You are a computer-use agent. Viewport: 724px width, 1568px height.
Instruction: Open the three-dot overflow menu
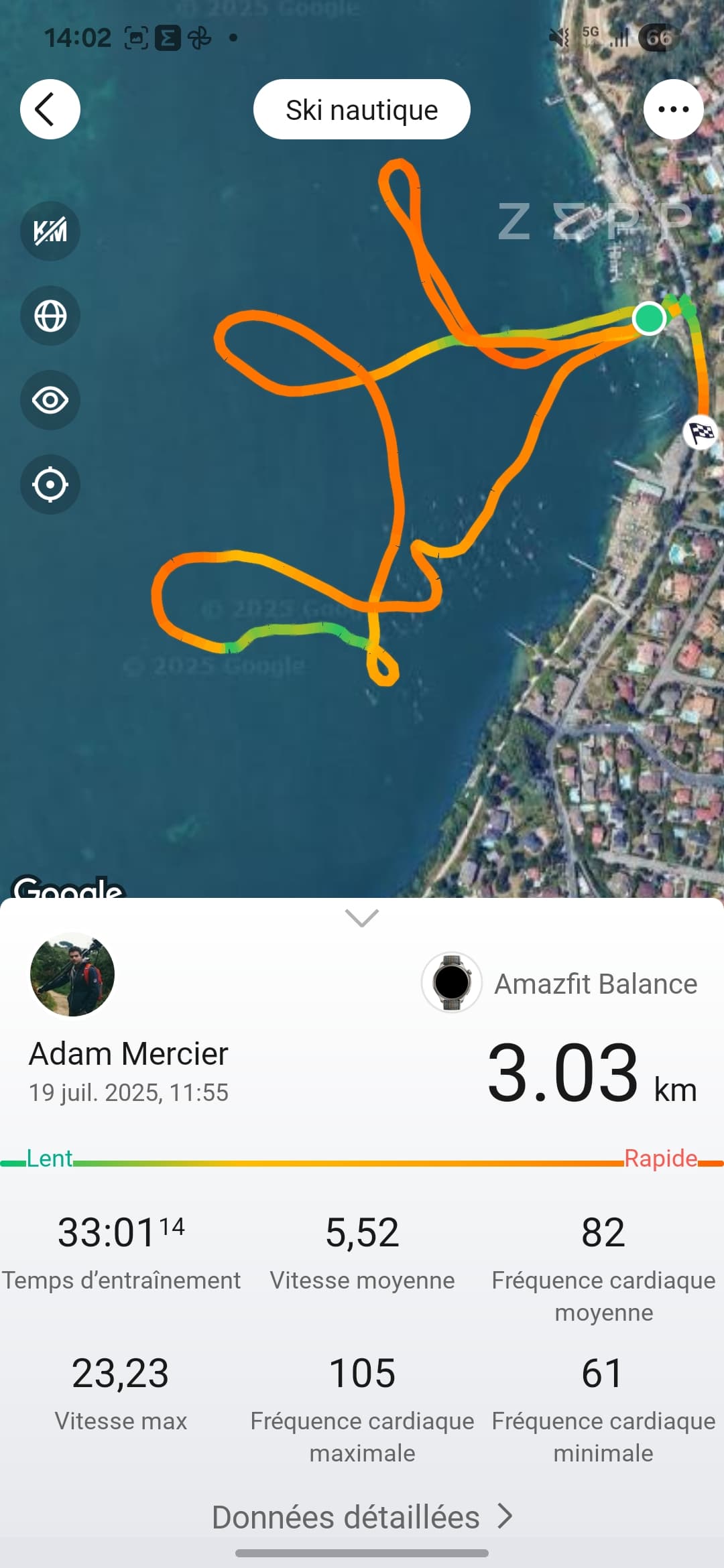673,109
